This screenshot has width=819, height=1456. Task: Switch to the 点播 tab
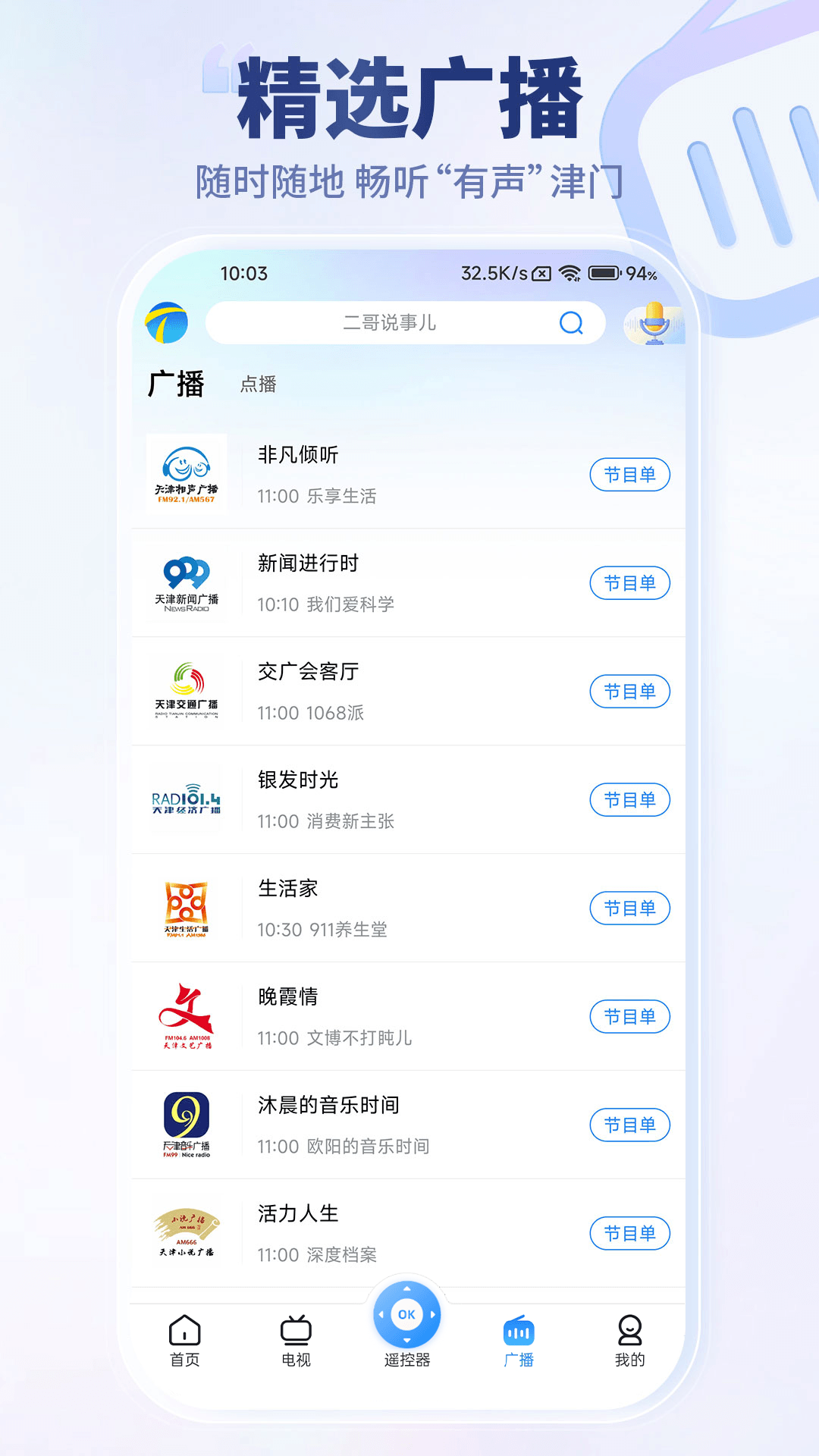(258, 384)
